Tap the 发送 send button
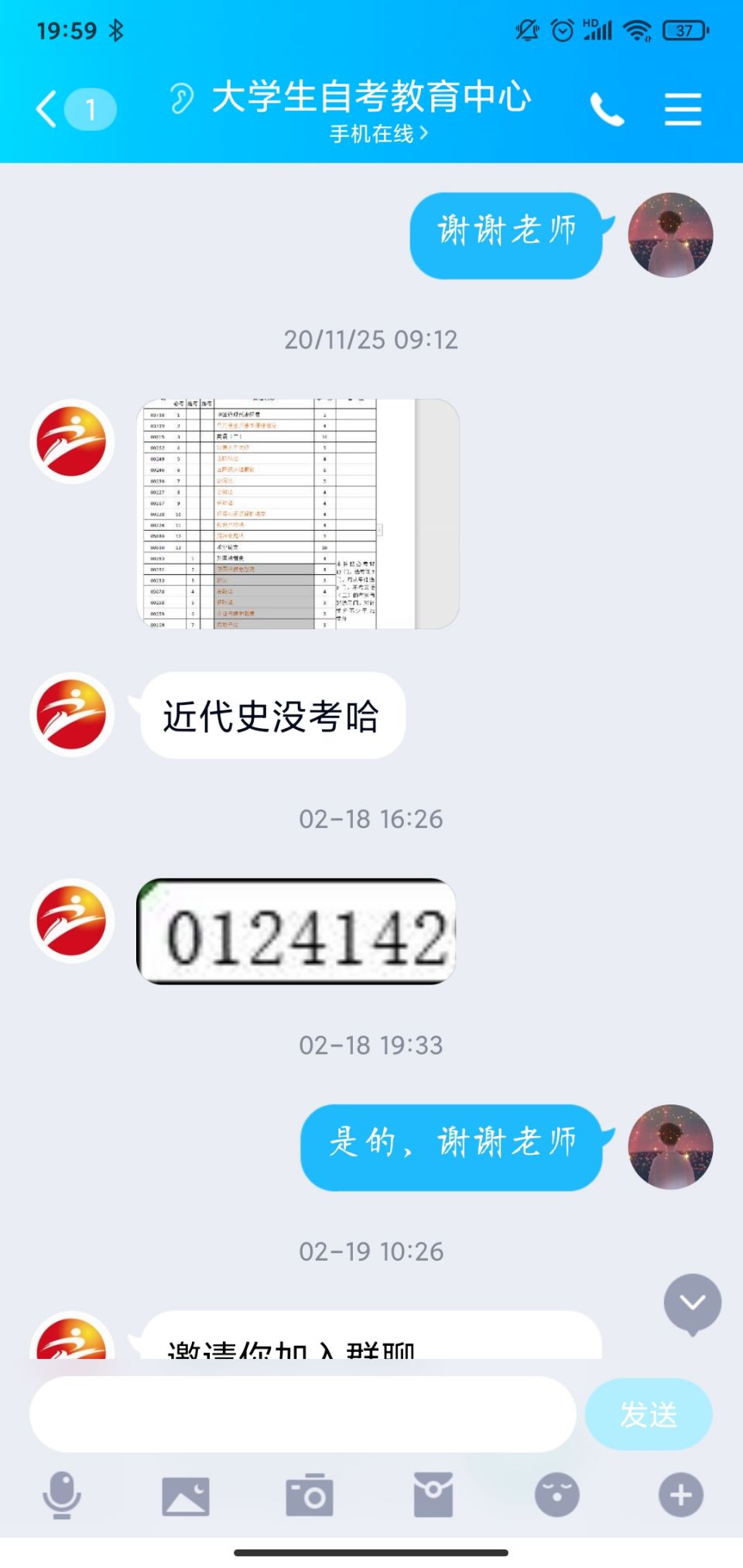743x1568 pixels. point(649,1415)
